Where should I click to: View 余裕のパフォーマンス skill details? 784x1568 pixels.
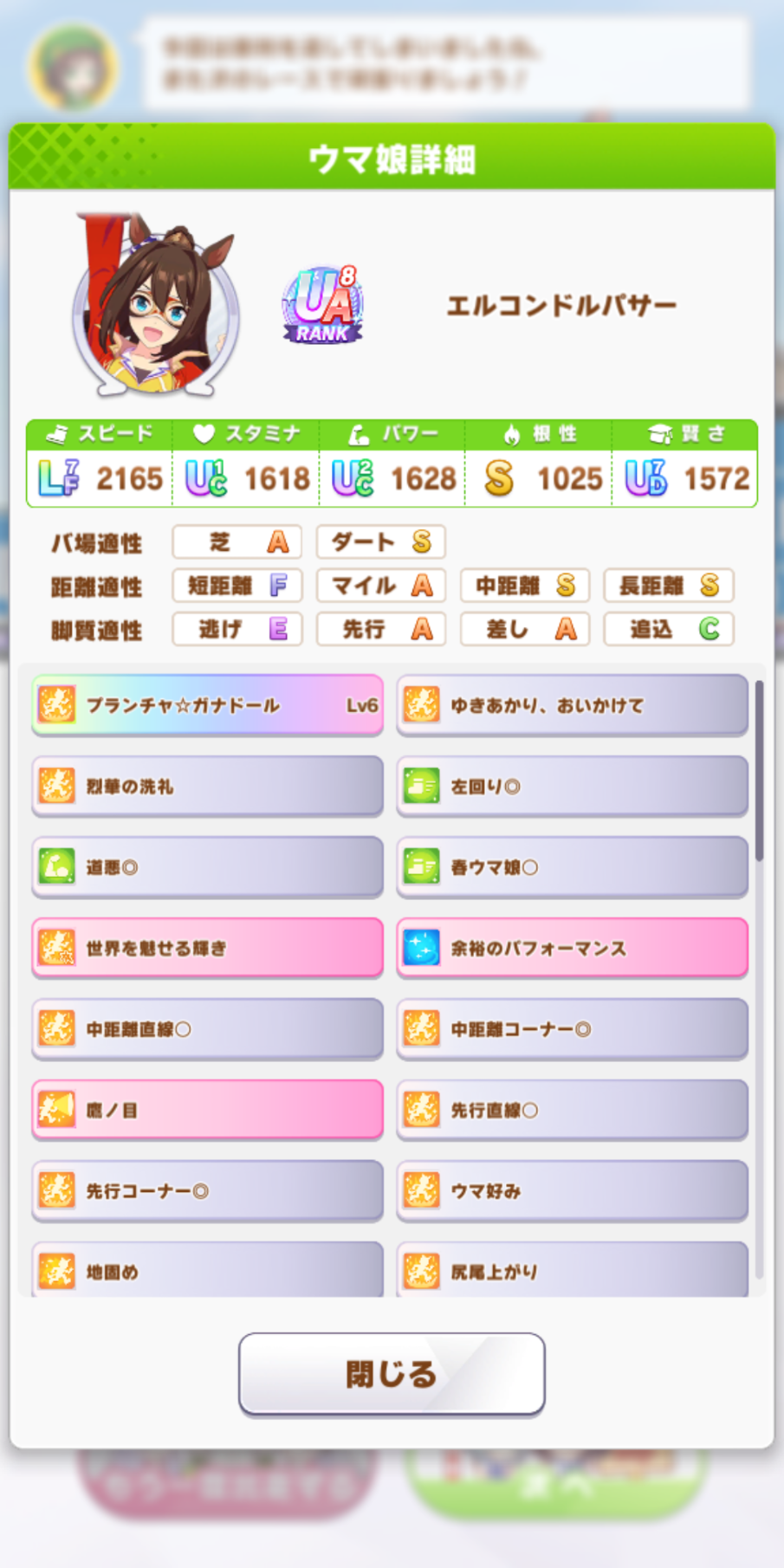pyautogui.click(x=572, y=948)
